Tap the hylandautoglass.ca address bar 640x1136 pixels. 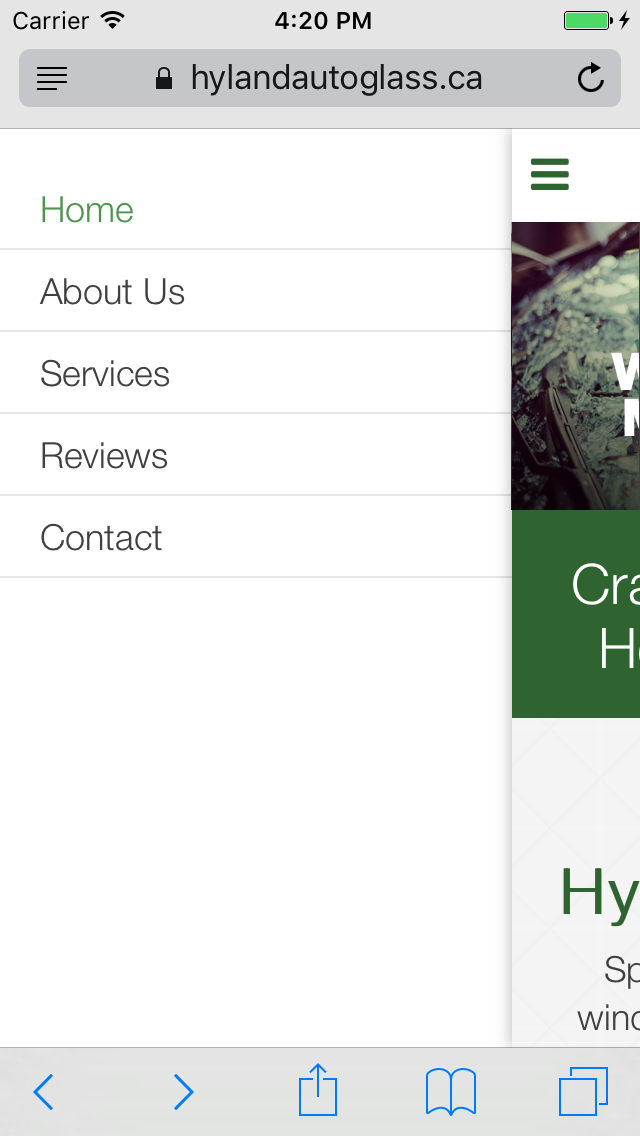tap(320, 78)
